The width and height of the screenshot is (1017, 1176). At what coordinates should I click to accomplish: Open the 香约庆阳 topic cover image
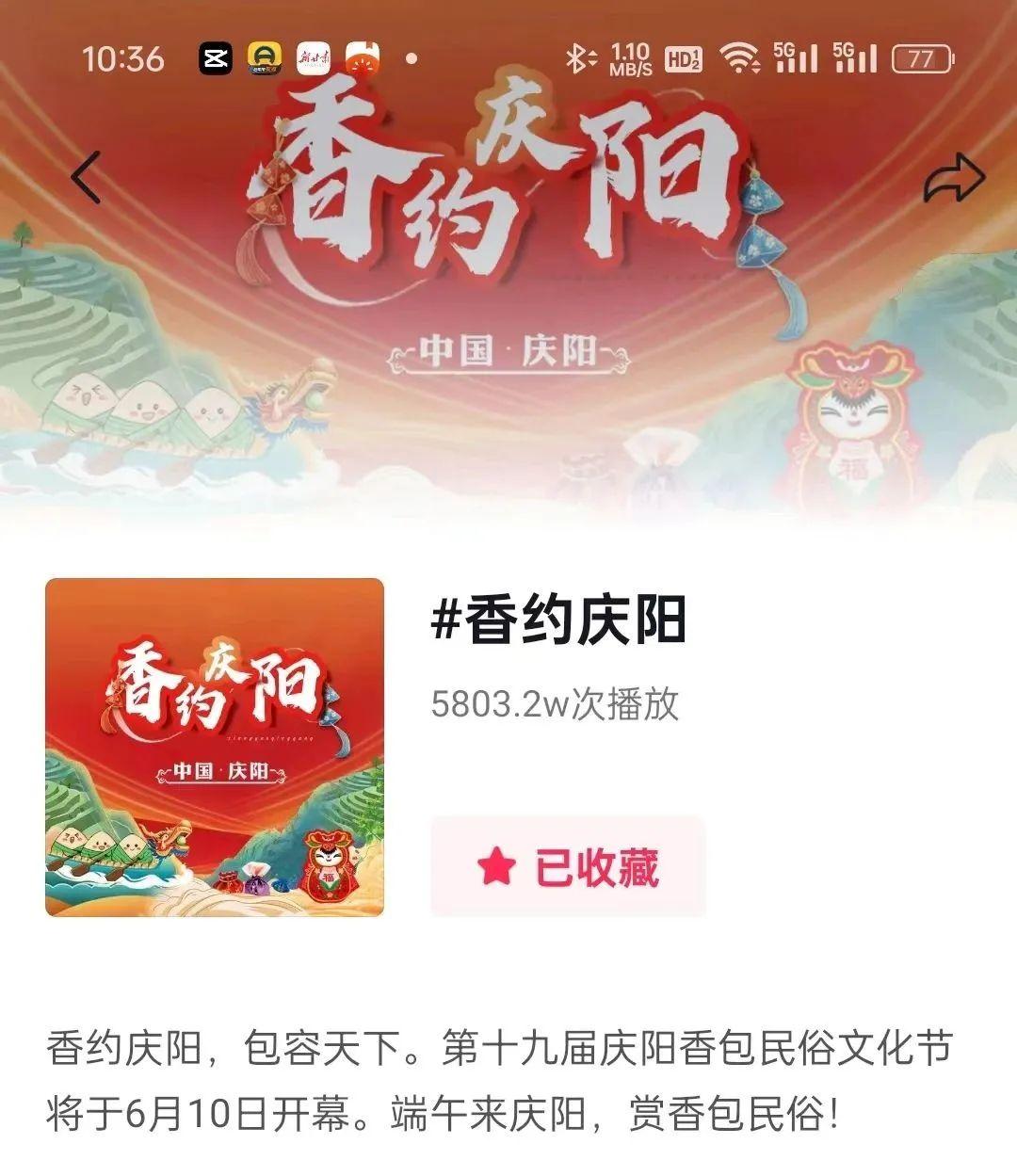coord(215,748)
